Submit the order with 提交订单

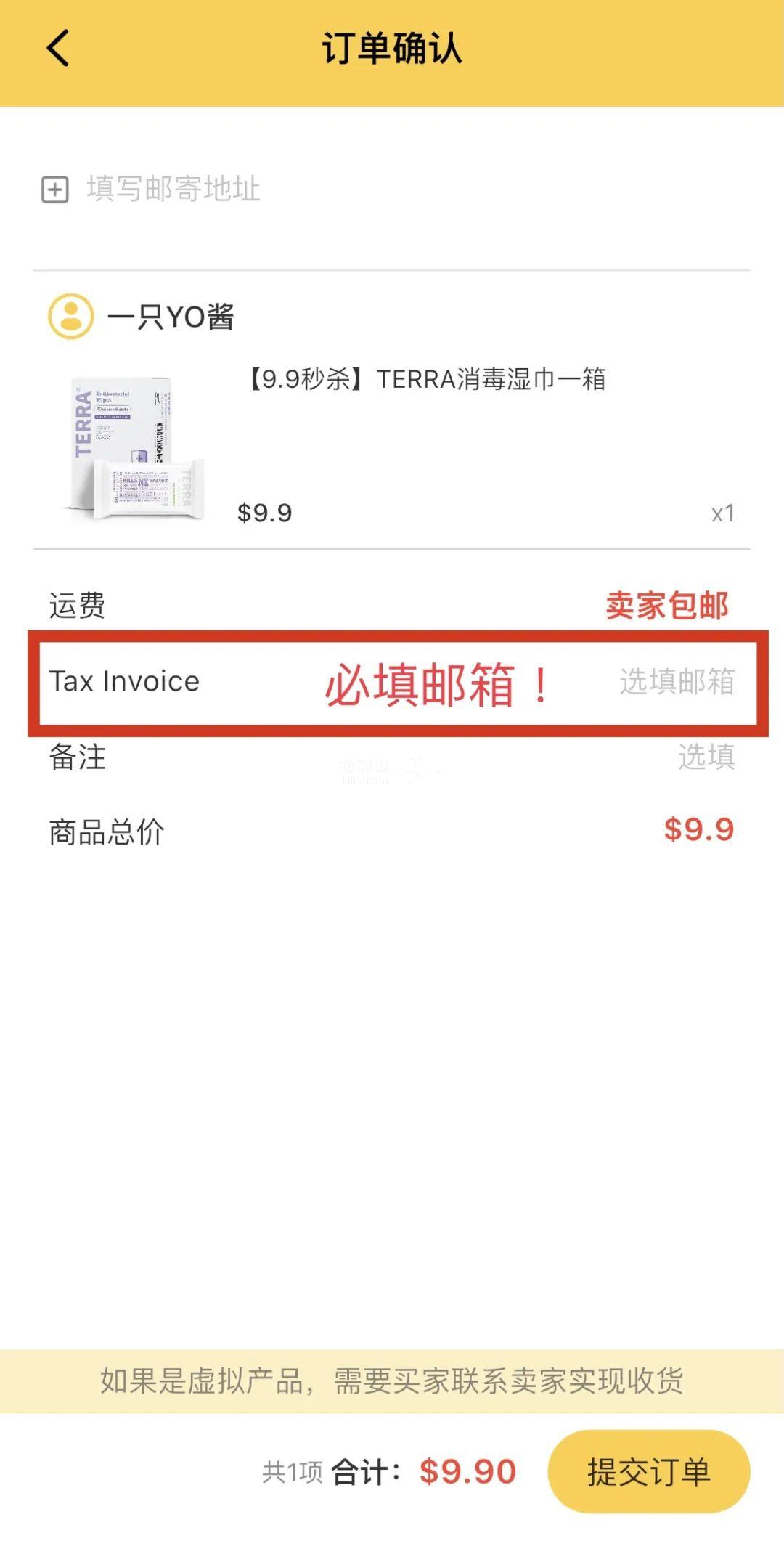tap(648, 1472)
